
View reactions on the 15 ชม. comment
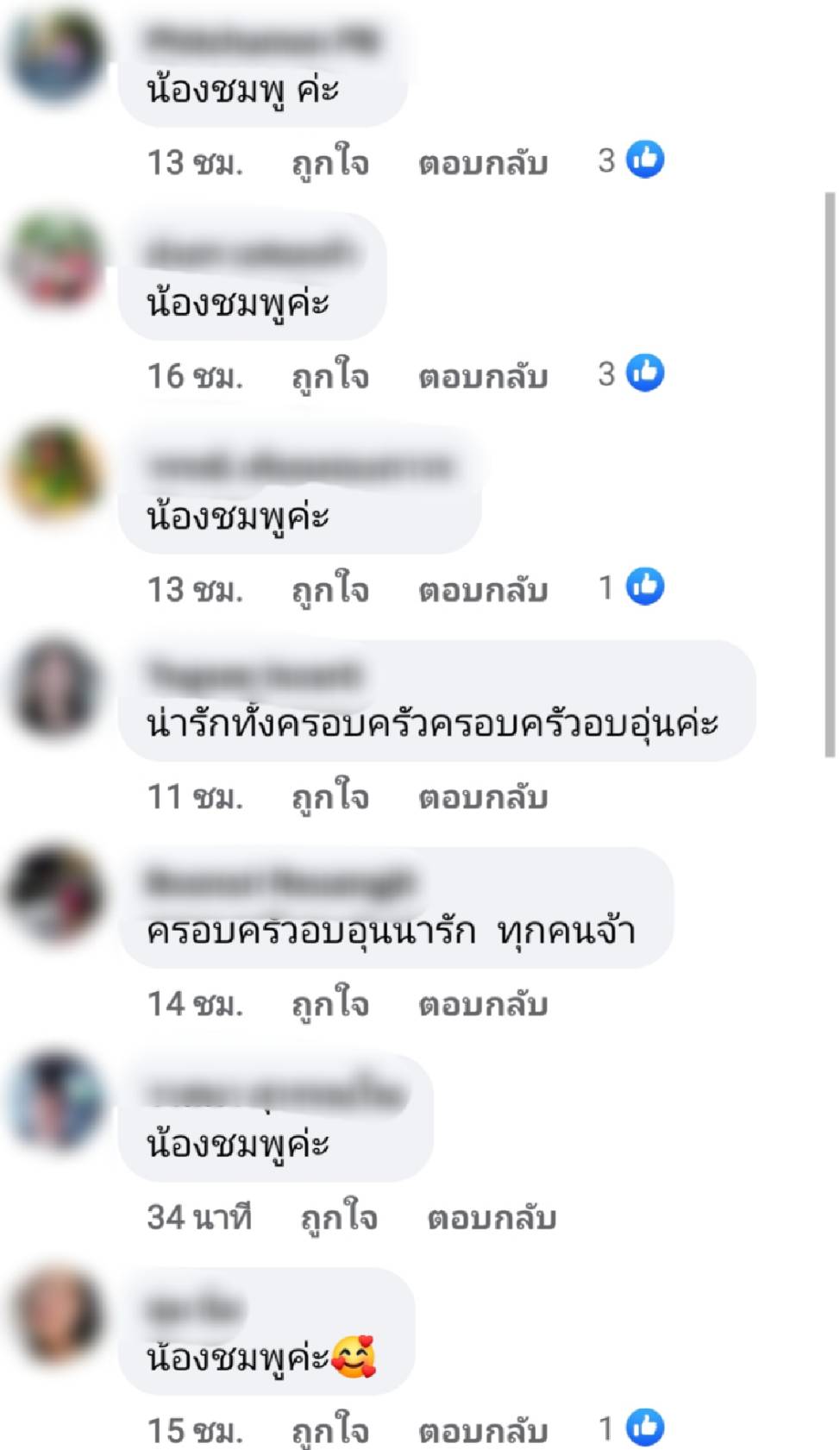point(631,1428)
